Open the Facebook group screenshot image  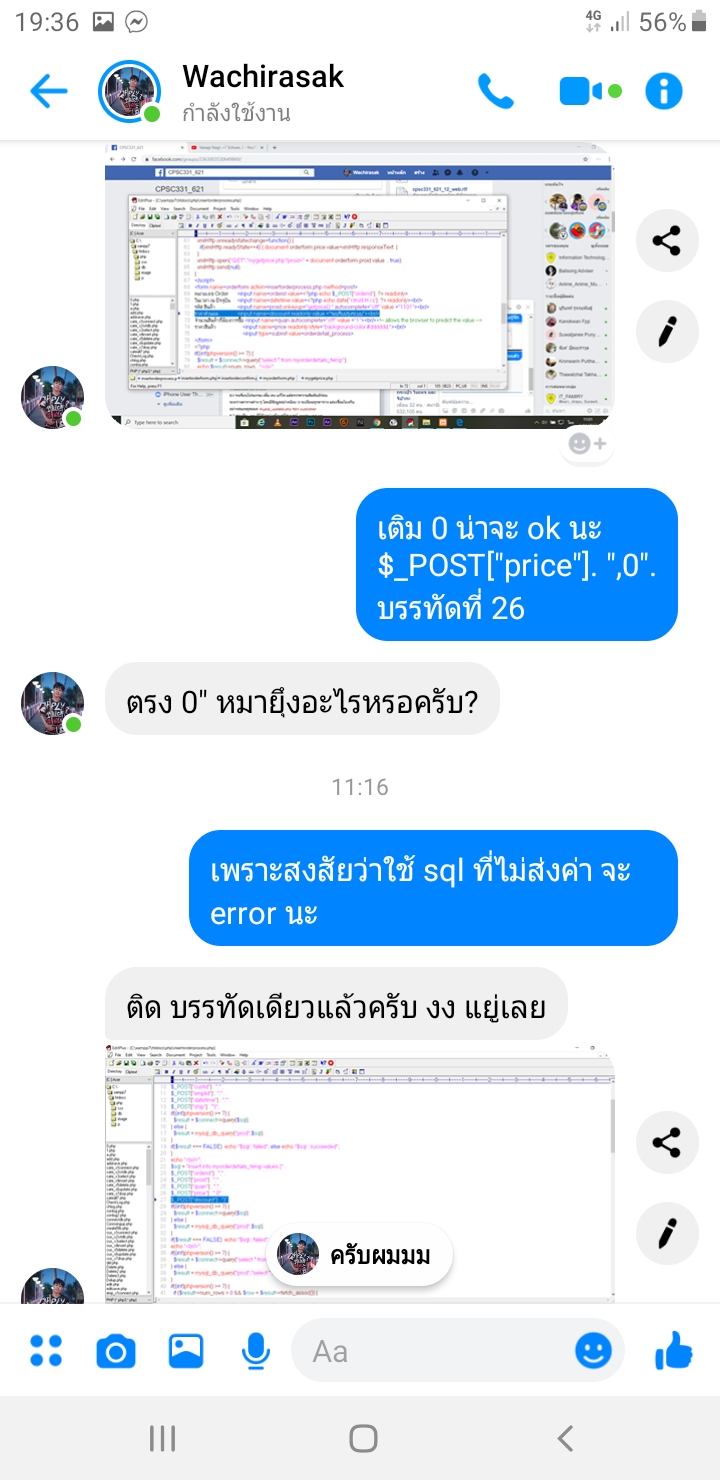tap(359, 285)
